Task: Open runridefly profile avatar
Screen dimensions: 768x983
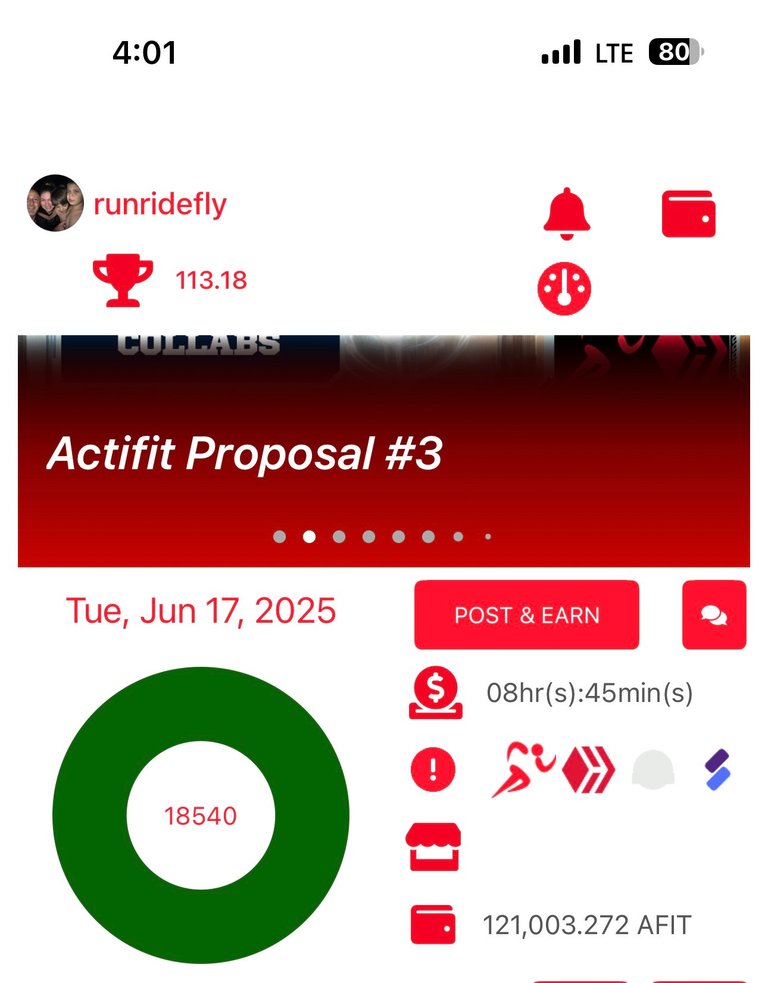Action: click(55, 204)
